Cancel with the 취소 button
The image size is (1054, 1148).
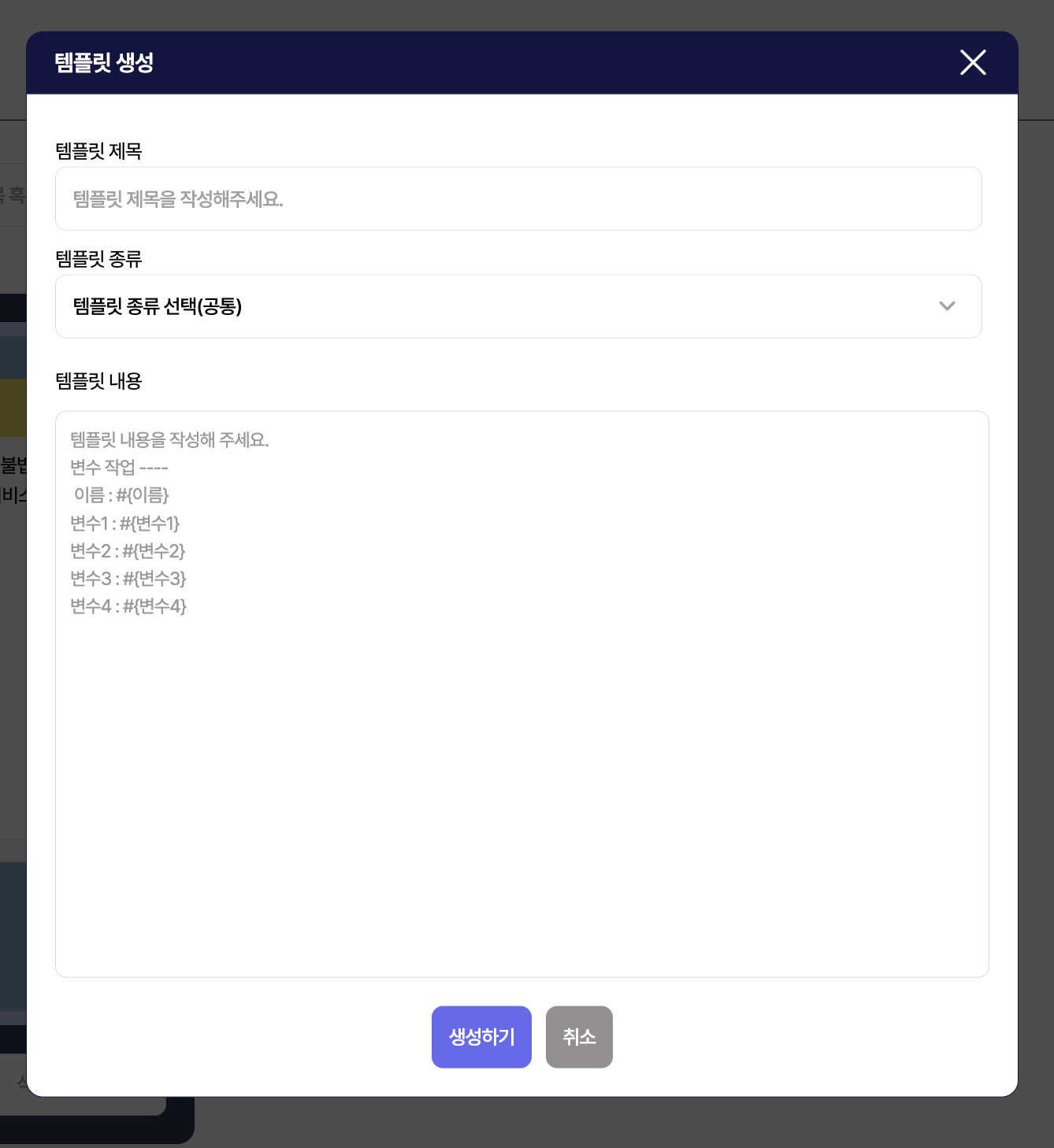(x=579, y=1037)
